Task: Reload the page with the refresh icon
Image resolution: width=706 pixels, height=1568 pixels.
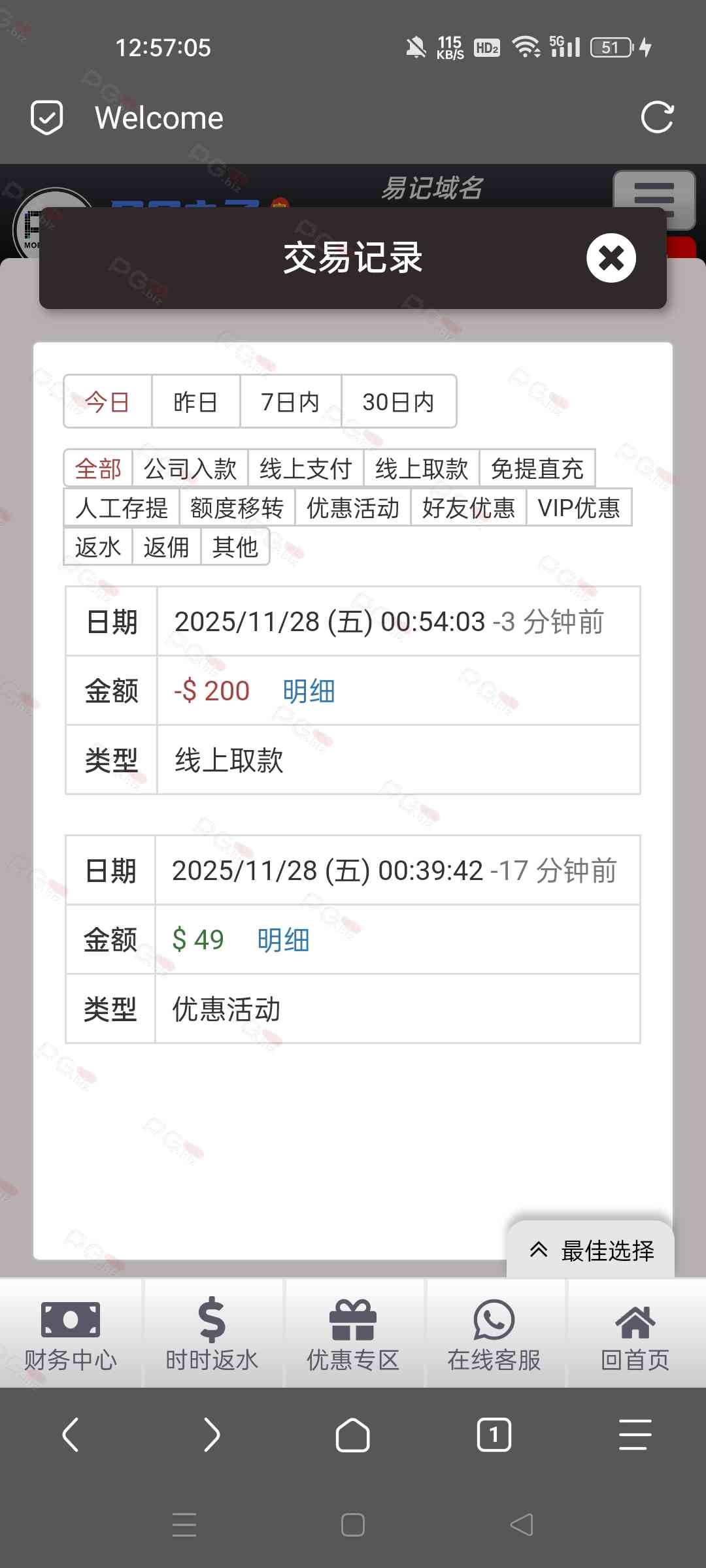Action: point(657,118)
